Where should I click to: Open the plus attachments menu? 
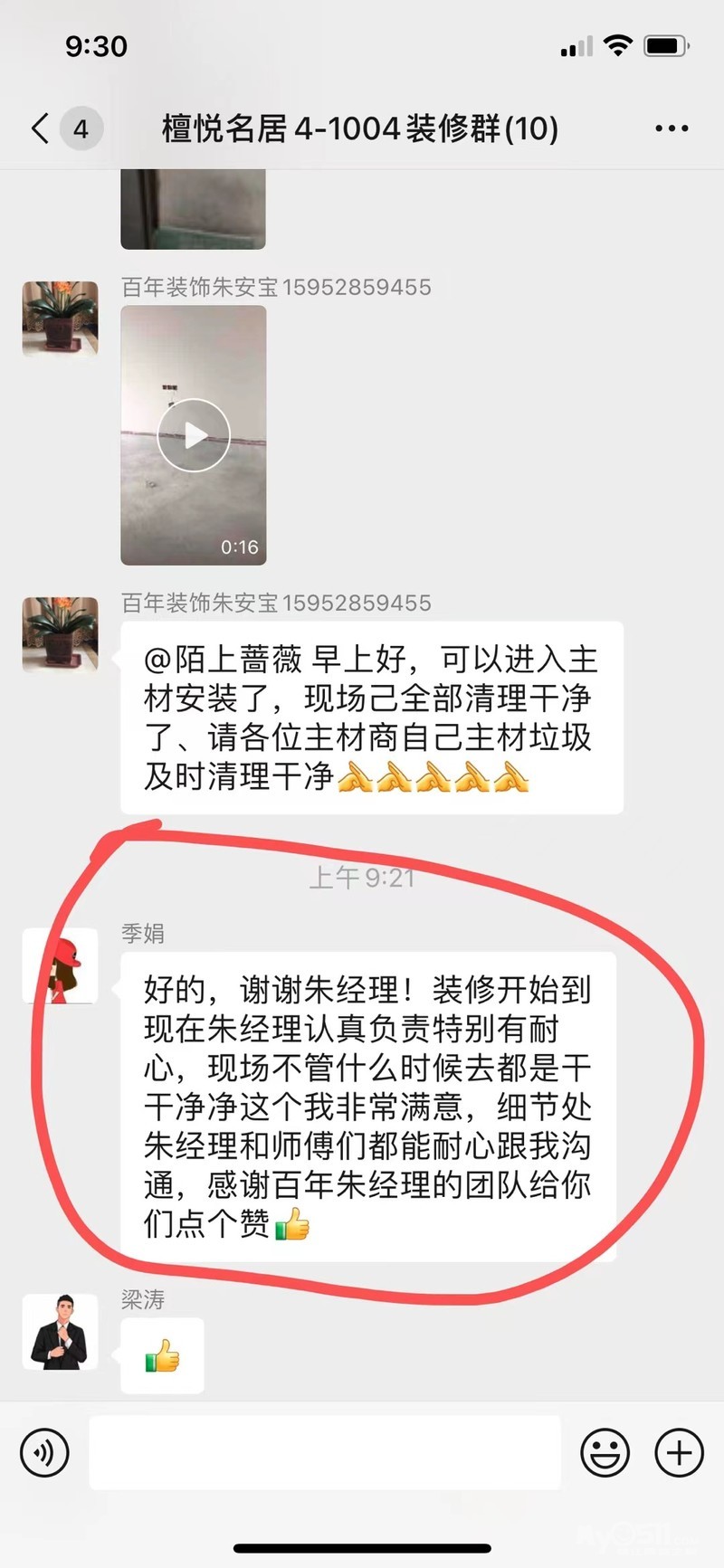[679, 1452]
